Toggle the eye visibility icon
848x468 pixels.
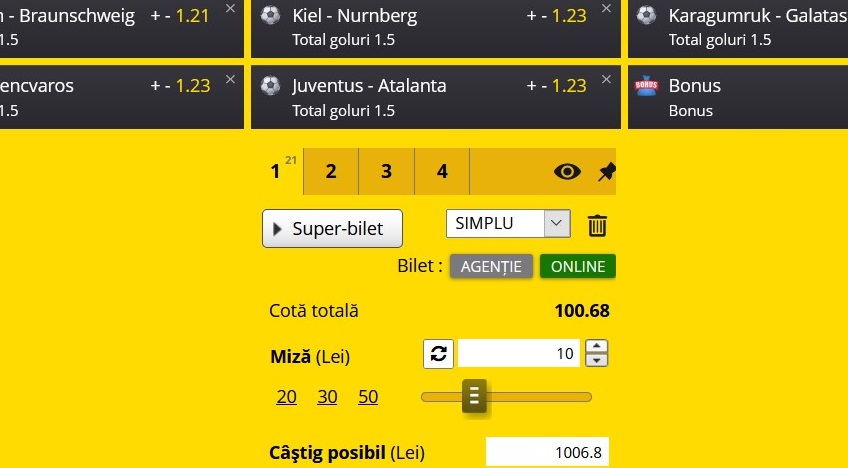click(x=567, y=172)
